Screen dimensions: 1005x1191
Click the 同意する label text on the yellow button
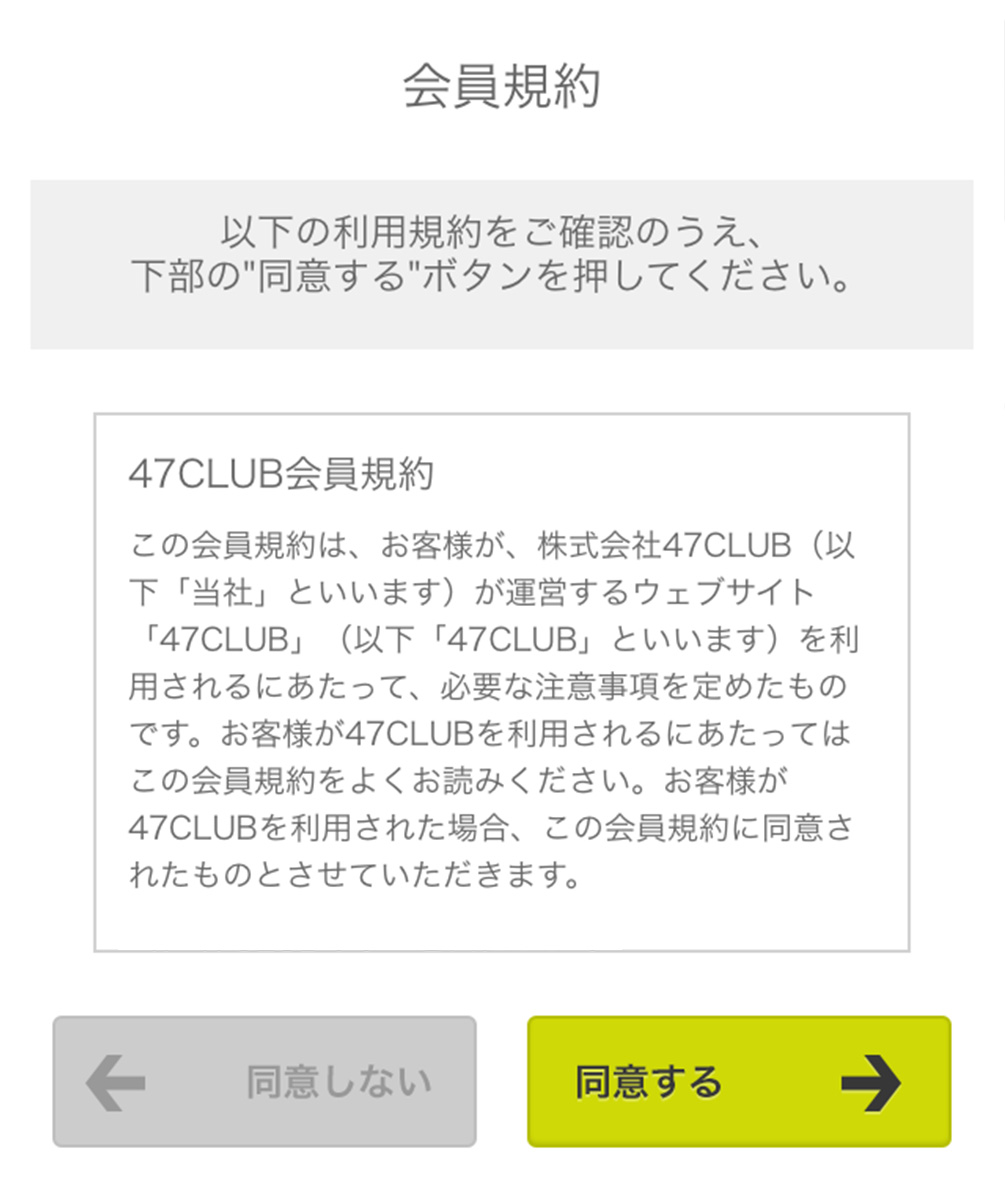[x=648, y=1081]
